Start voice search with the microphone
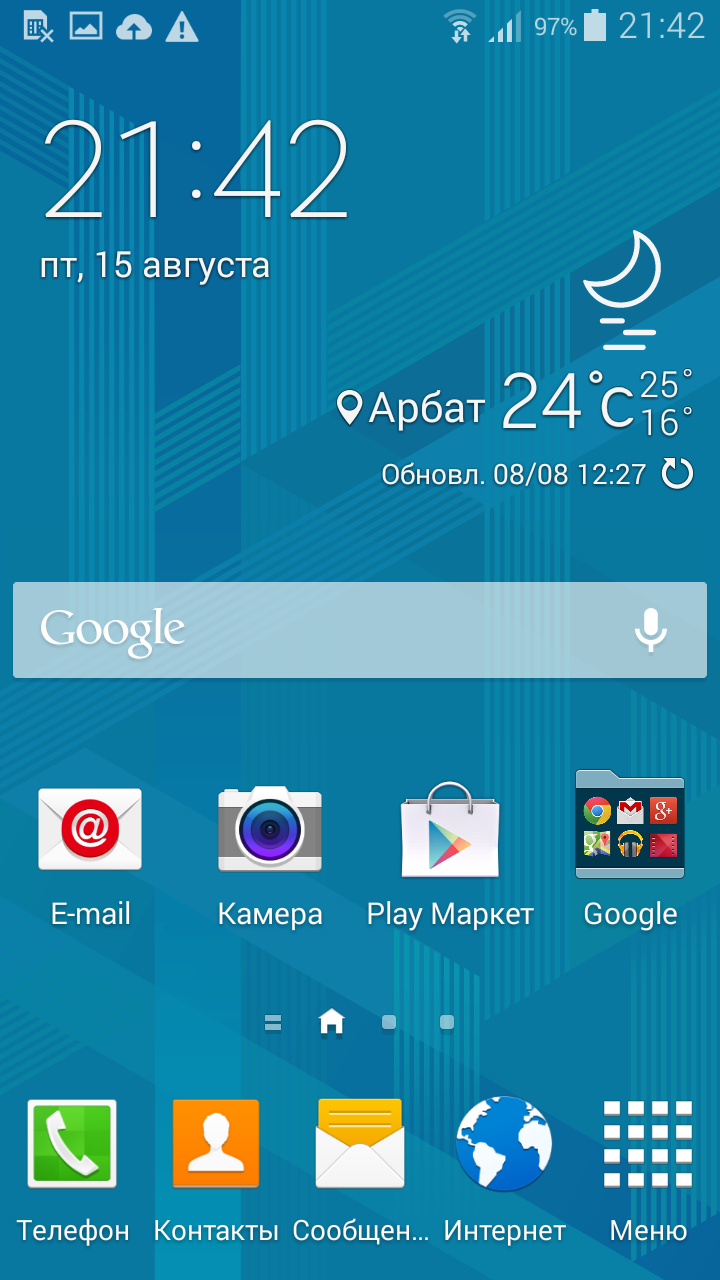 [x=651, y=630]
